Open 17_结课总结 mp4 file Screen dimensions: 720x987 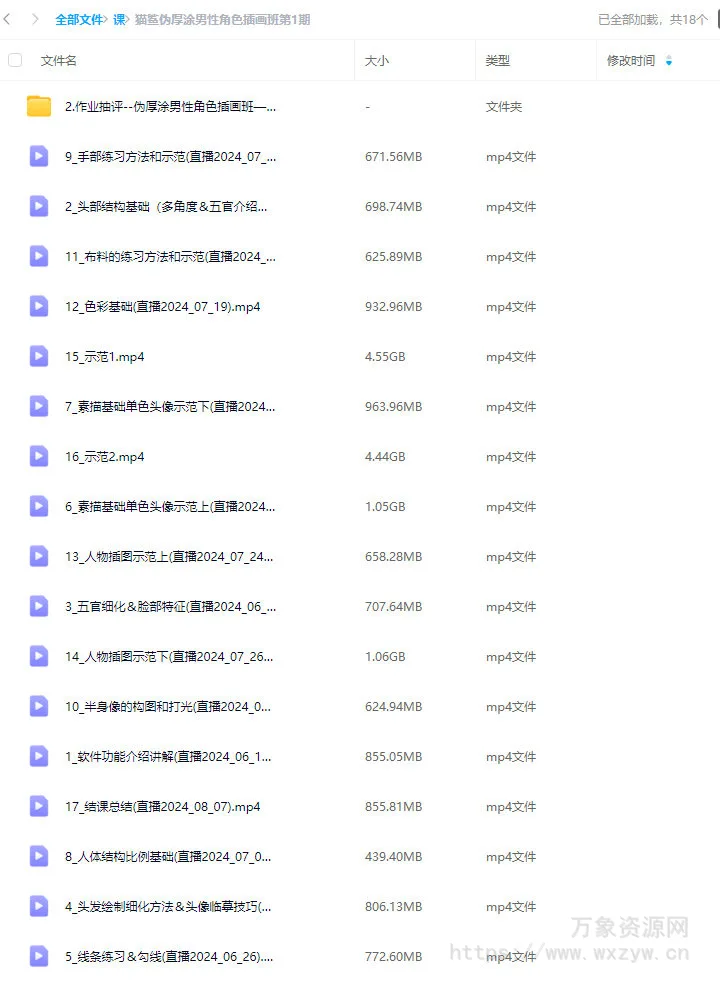[x=162, y=807]
